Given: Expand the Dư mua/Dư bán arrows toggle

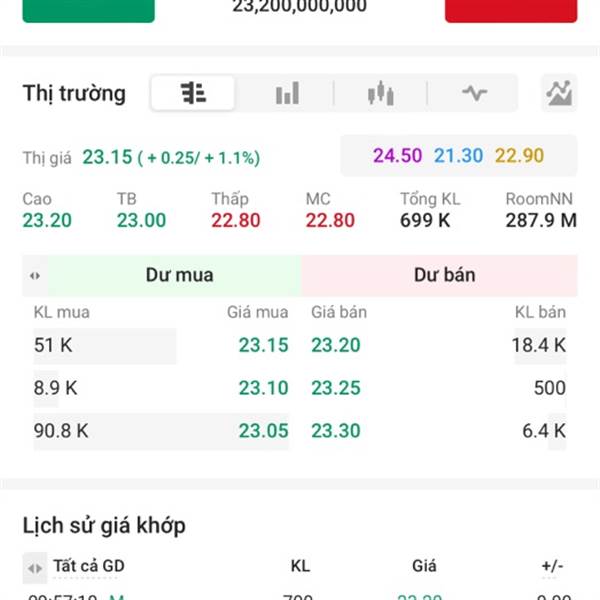Looking at the screenshot, I should pyautogui.click(x=35, y=275).
